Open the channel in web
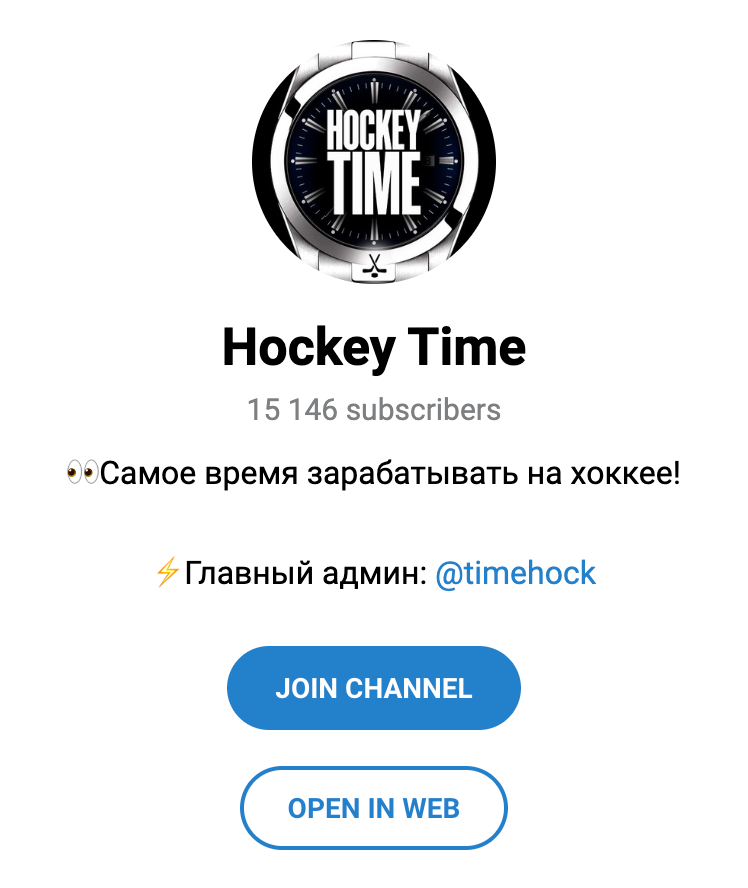 pyautogui.click(x=374, y=808)
